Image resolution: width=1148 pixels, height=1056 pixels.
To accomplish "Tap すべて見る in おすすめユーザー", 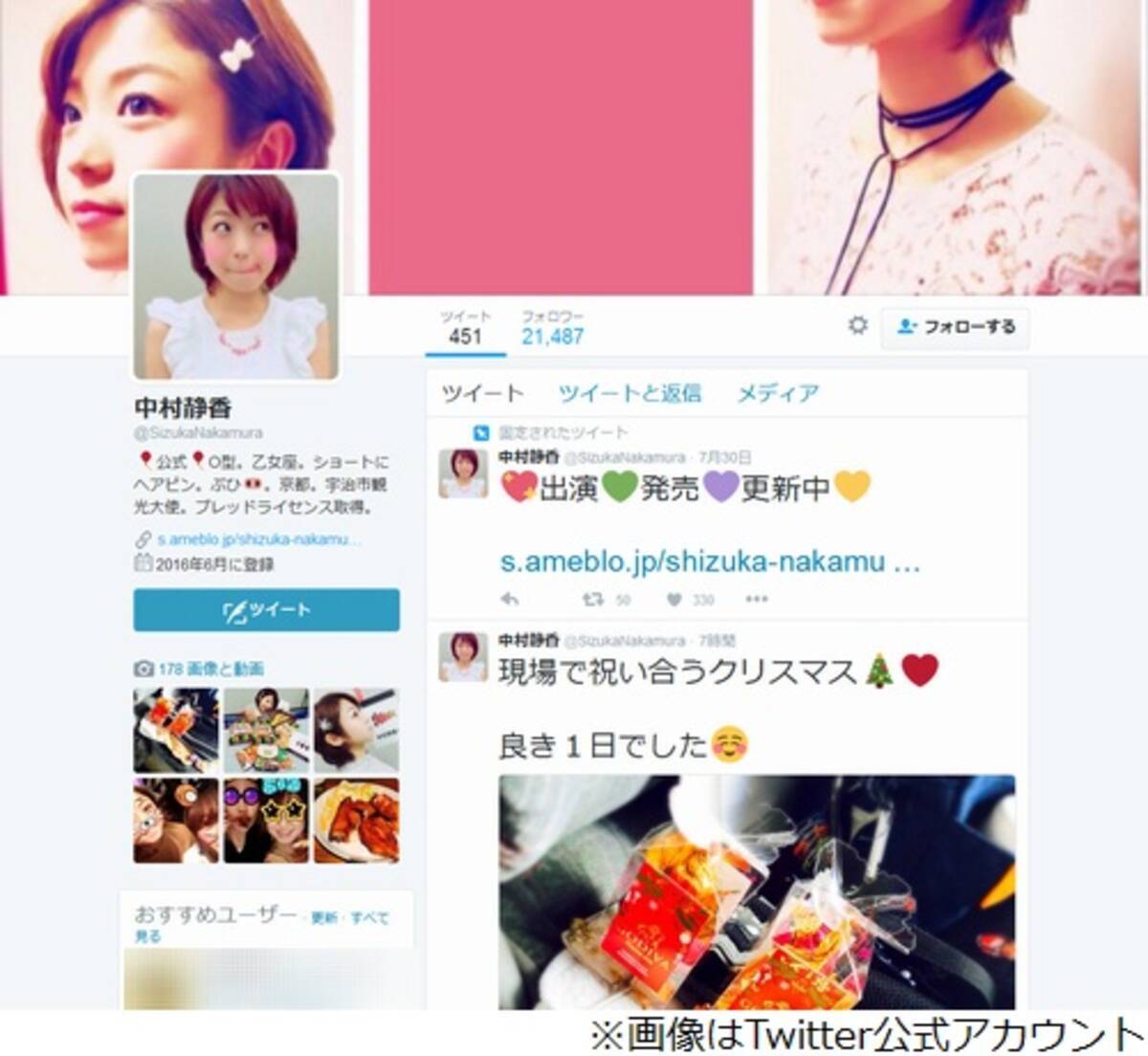I will pyautogui.click(x=368, y=917).
